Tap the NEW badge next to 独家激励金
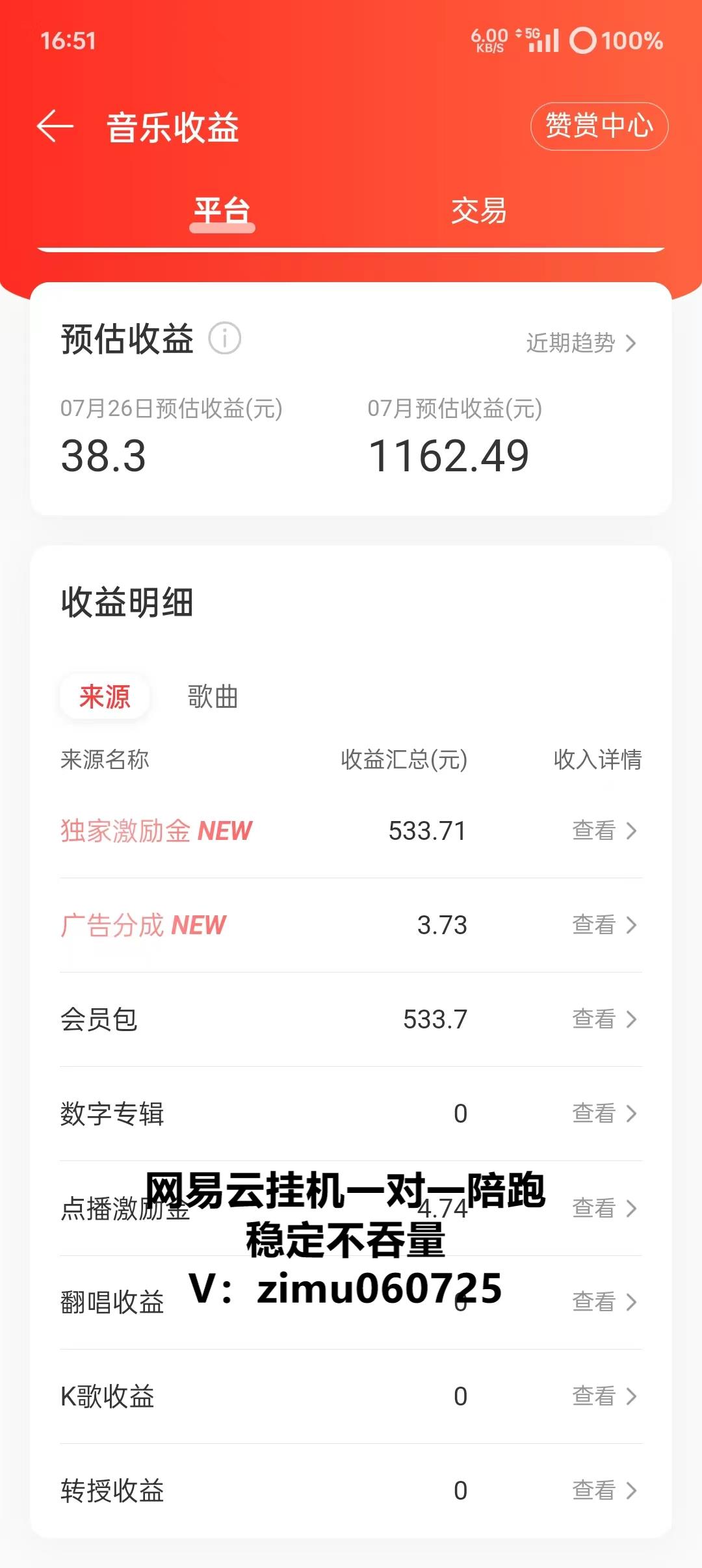 (226, 830)
